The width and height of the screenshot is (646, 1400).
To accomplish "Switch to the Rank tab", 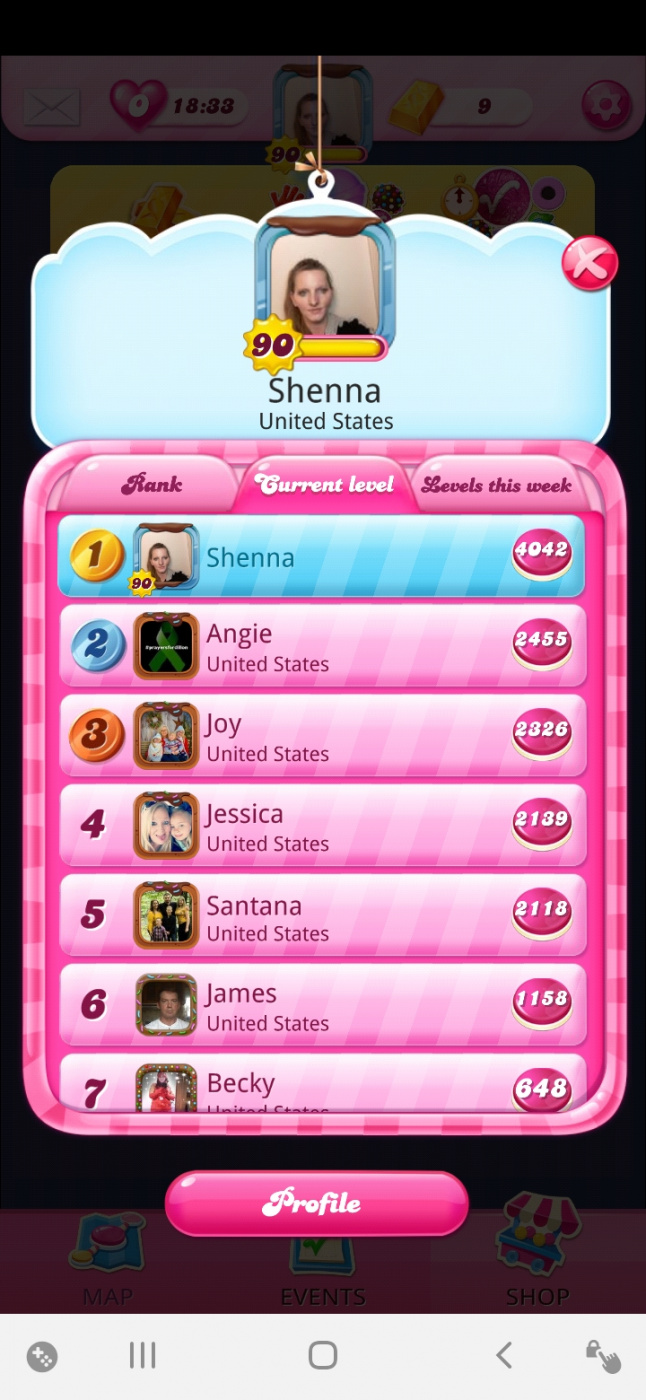I will tap(152, 485).
